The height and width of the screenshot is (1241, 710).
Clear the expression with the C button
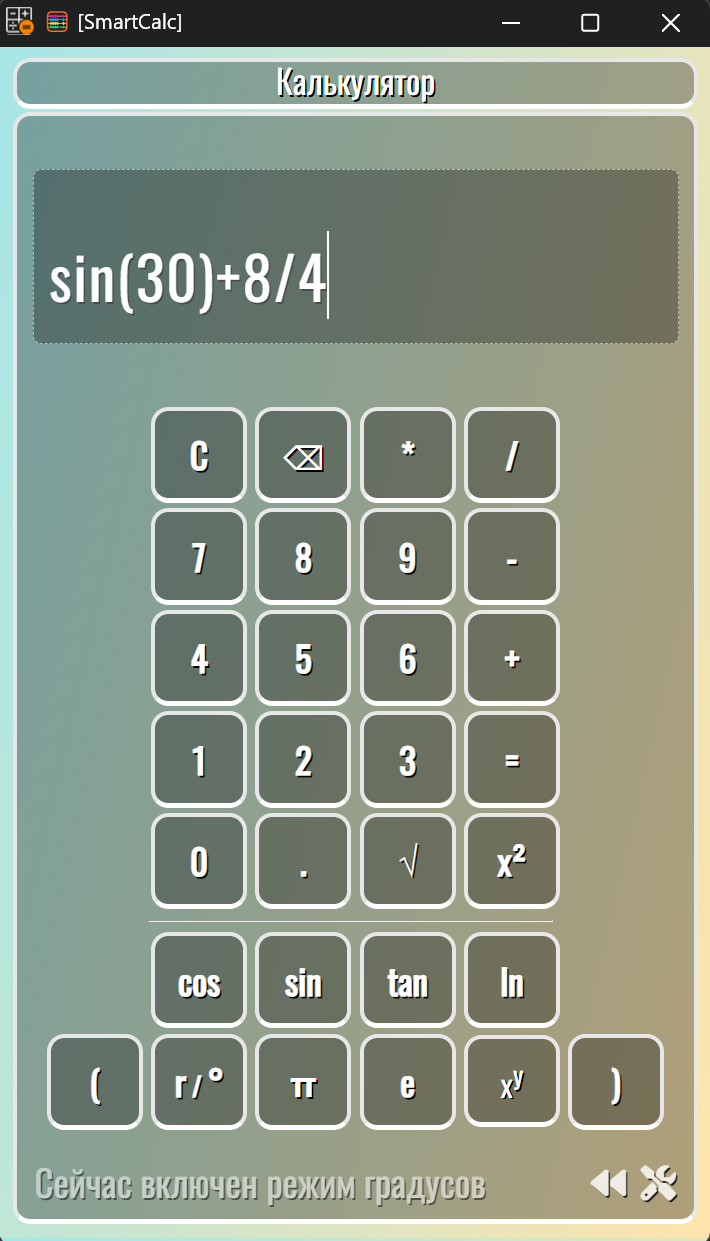(199, 455)
